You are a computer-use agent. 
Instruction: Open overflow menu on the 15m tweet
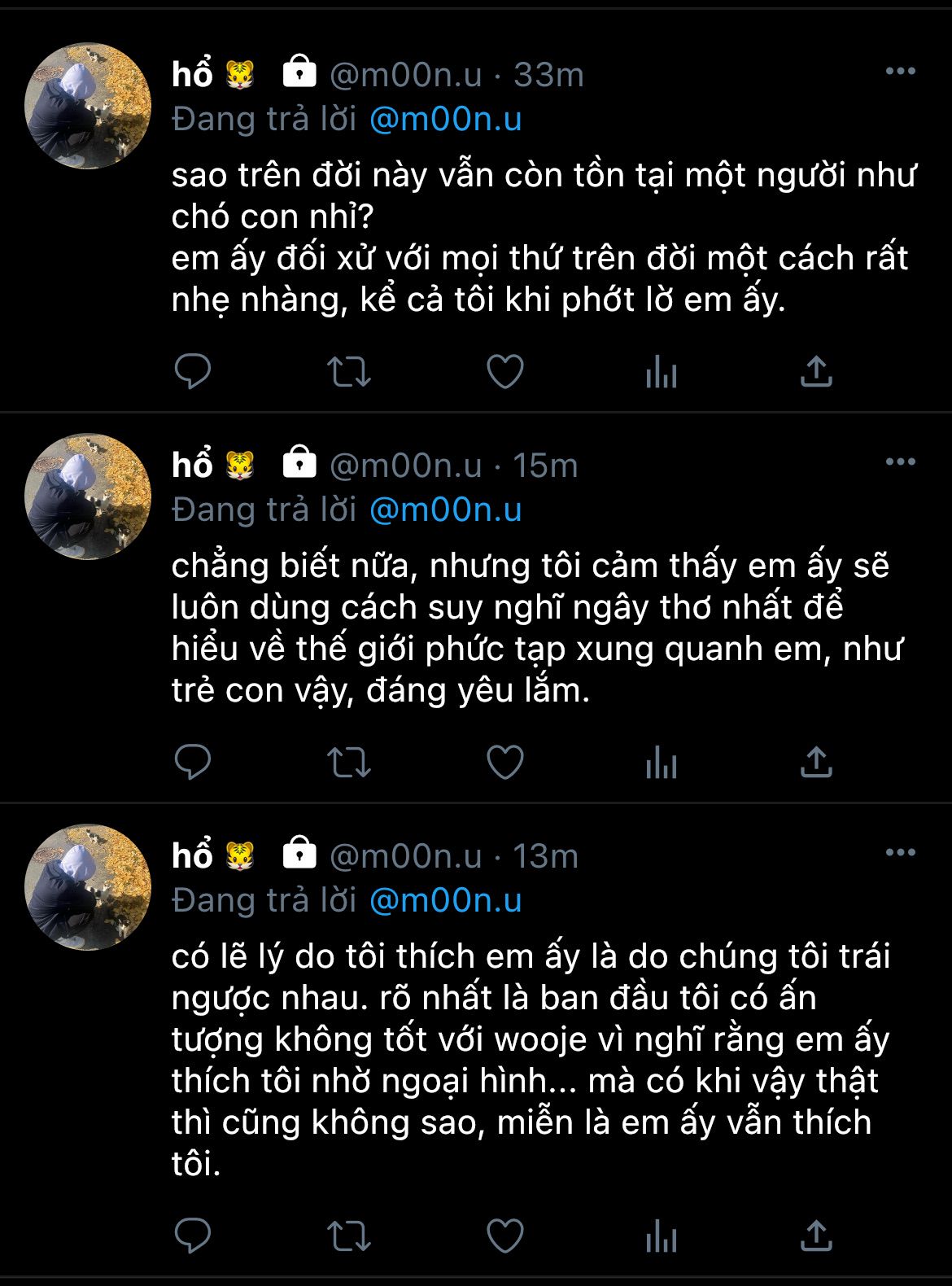[901, 462]
